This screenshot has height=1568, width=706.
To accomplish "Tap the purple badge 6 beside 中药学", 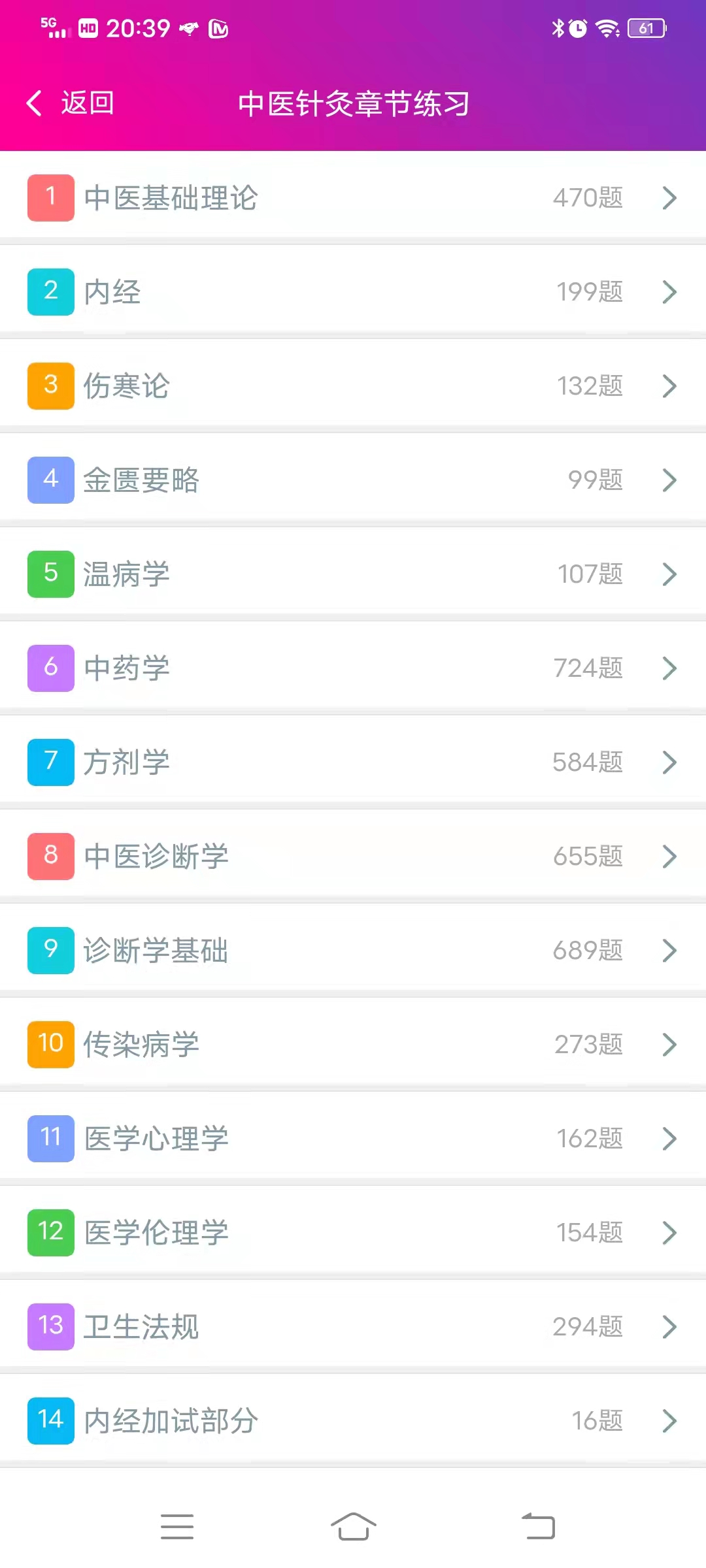I will coord(50,668).
